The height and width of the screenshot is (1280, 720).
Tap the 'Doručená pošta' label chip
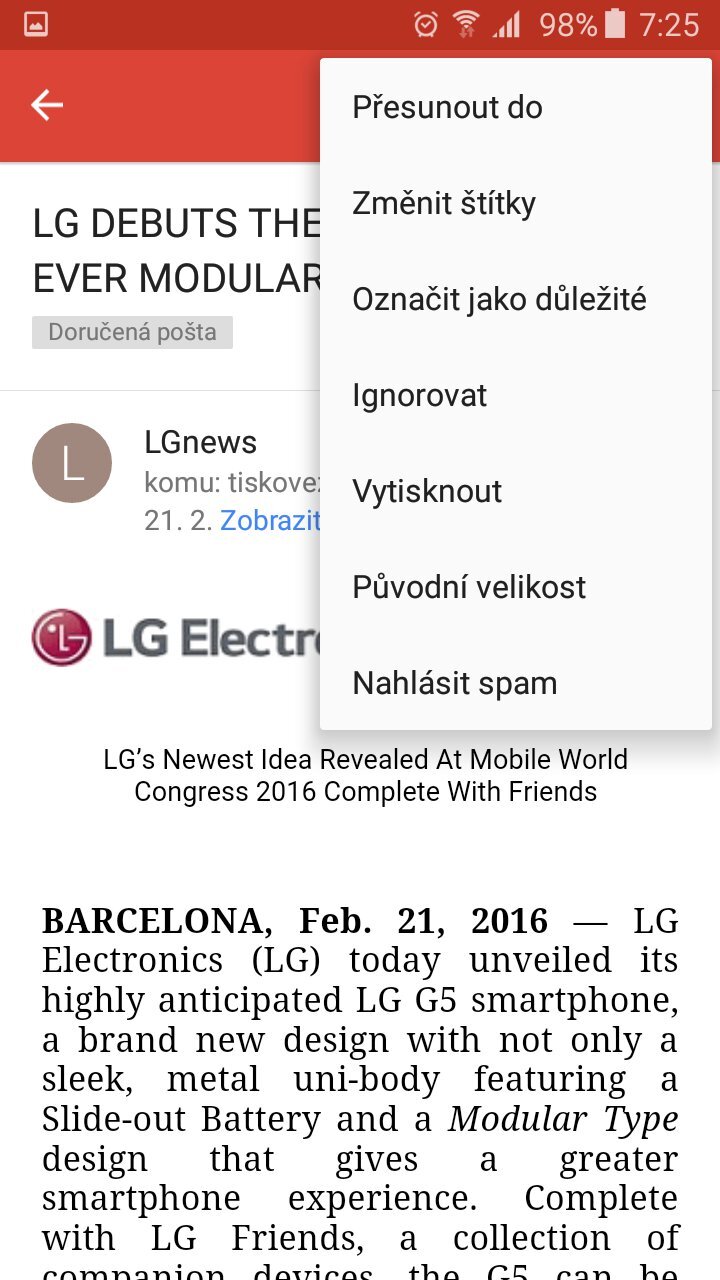[x=132, y=332]
